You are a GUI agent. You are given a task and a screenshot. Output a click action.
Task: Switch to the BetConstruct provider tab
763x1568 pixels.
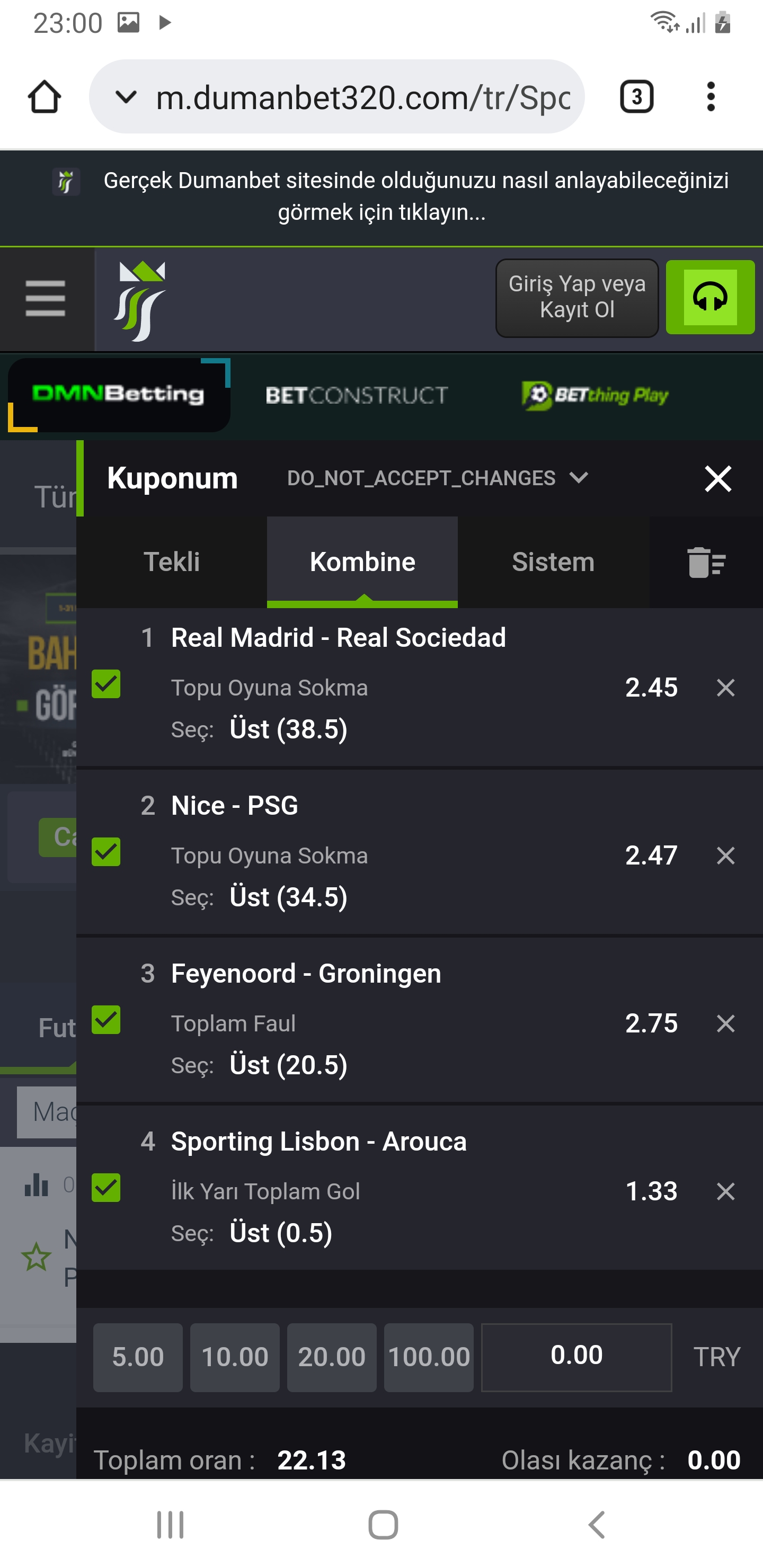point(357,396)
